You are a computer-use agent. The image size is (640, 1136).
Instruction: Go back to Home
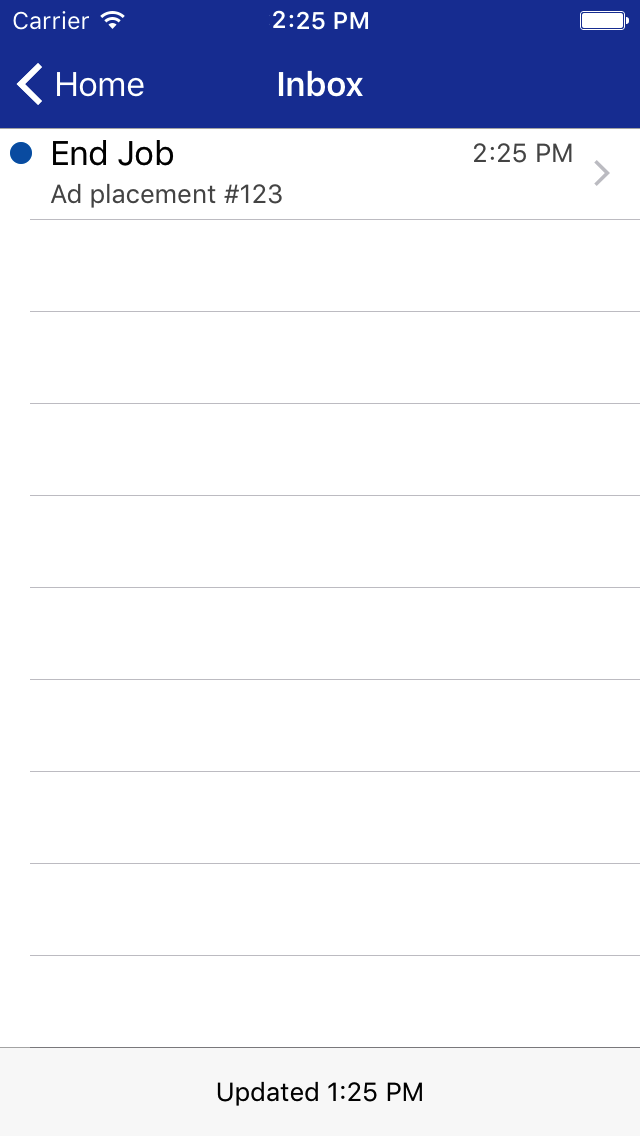click(x=80, y=85)
